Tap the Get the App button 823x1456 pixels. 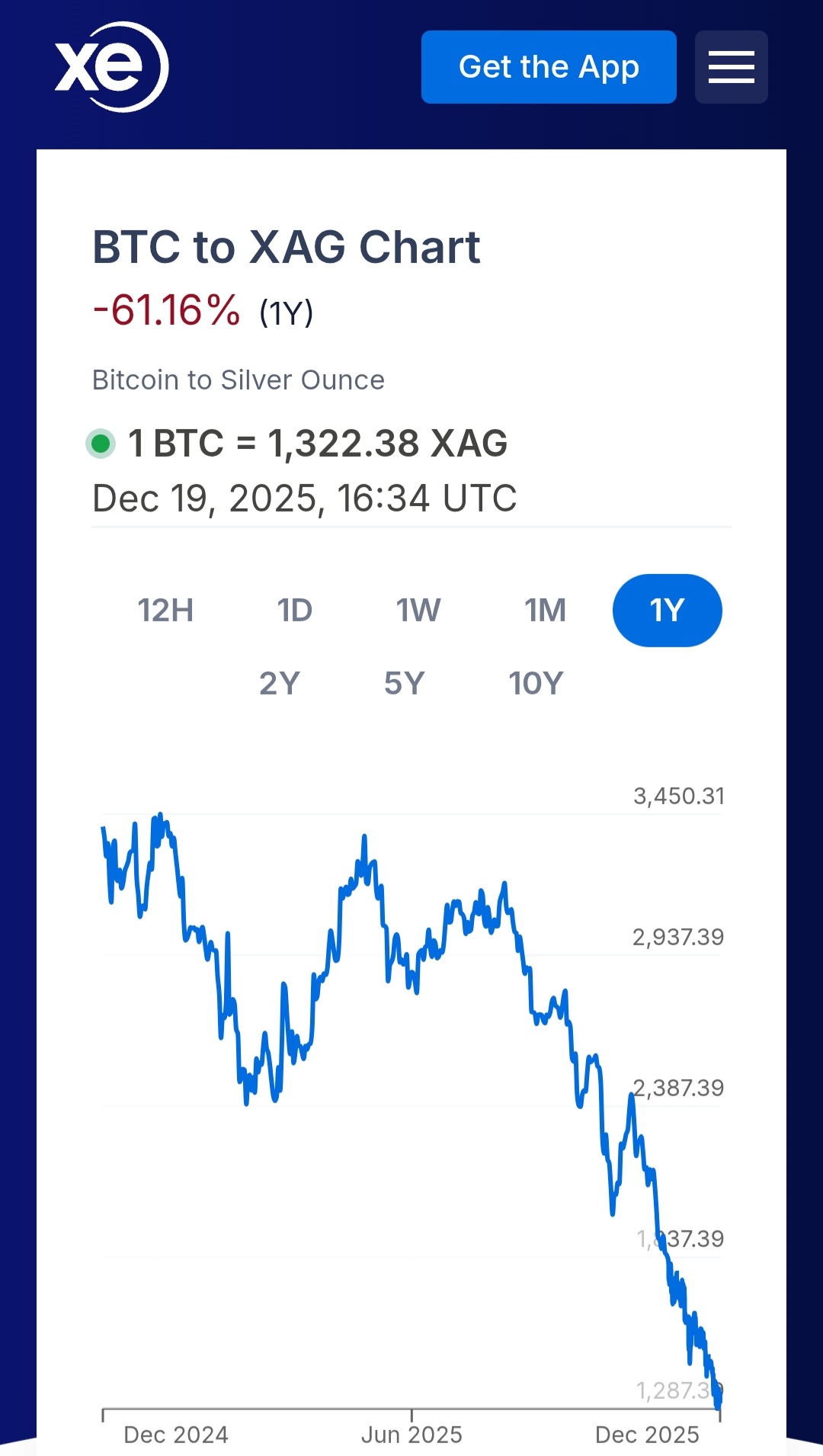pos(549,67)
